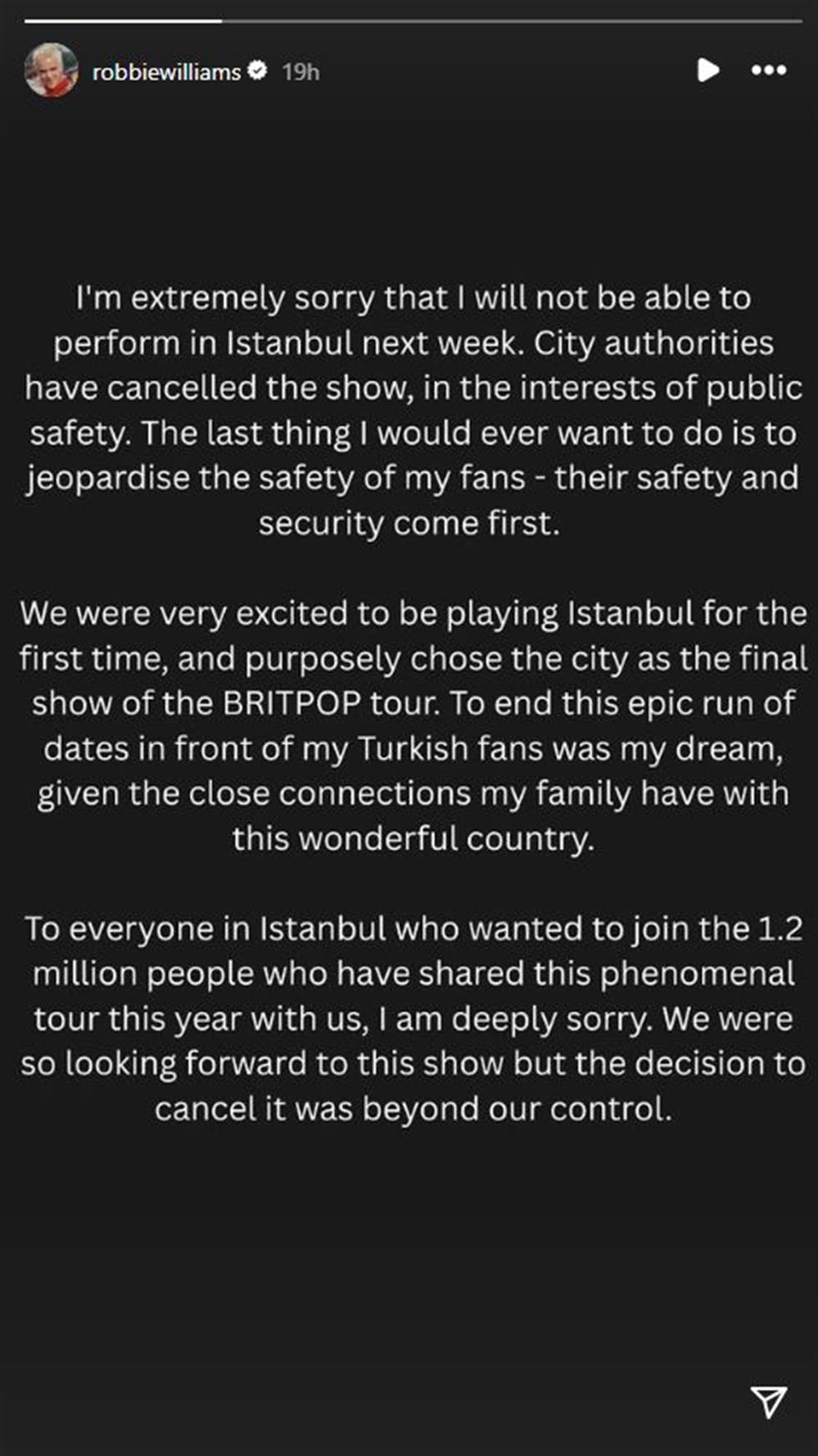Screen dimensions: 818x1456
Task: Resume story playback
Action: tap(708, 70)
